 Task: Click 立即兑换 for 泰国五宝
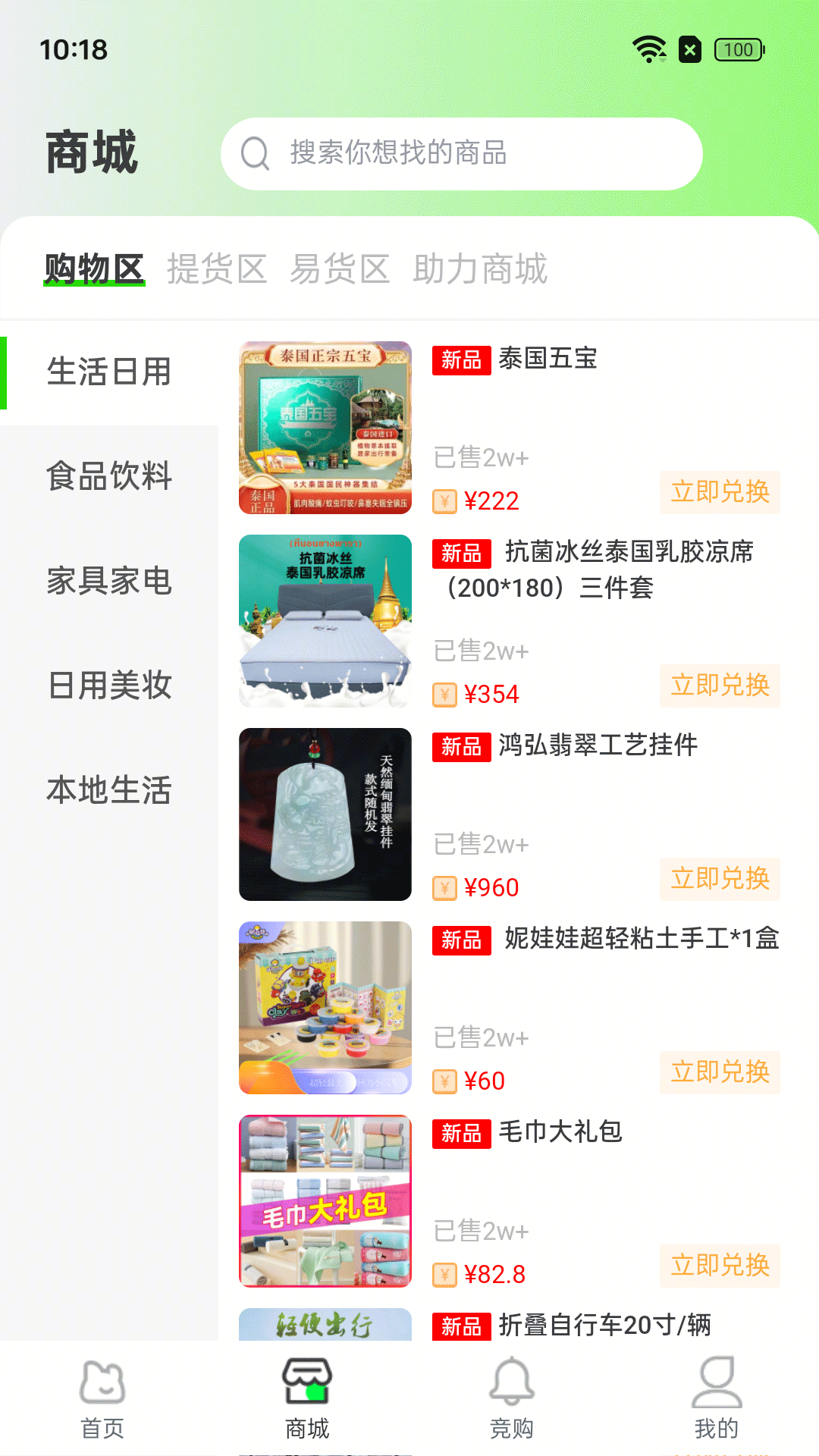pyautogui.click(x=720, y=491)
